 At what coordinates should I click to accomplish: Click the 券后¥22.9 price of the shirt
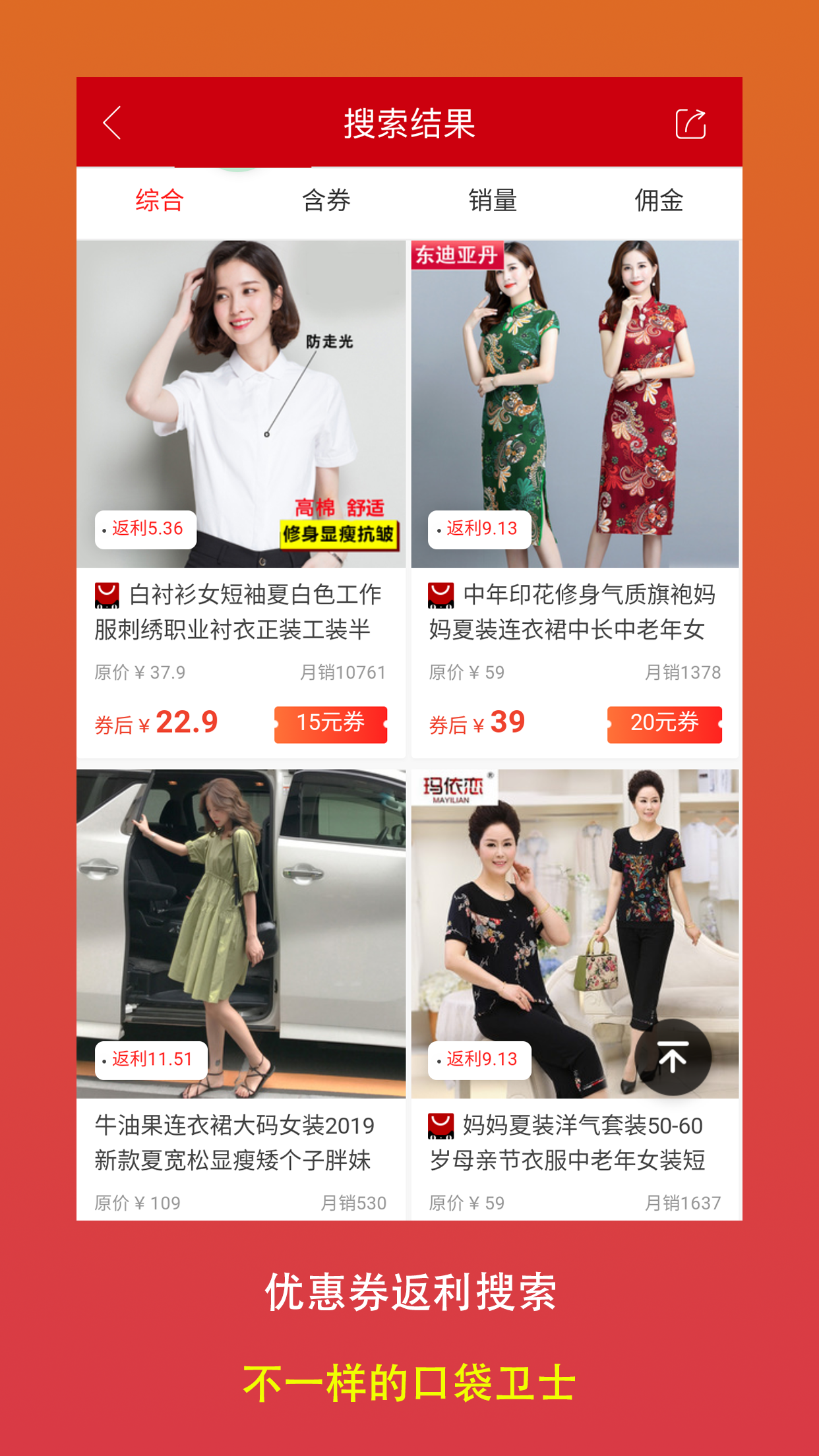click(156, 722)
